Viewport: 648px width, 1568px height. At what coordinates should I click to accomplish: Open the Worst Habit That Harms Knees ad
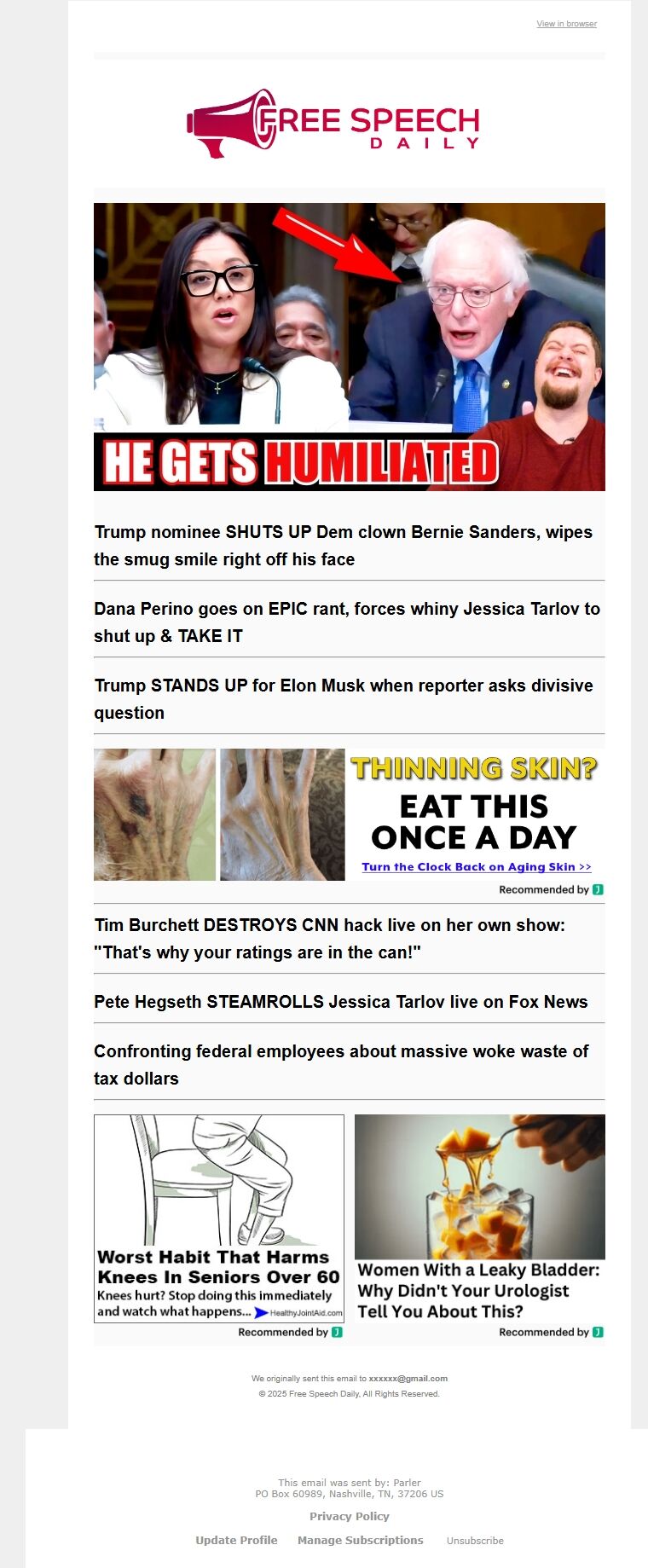click(219, 1218)
